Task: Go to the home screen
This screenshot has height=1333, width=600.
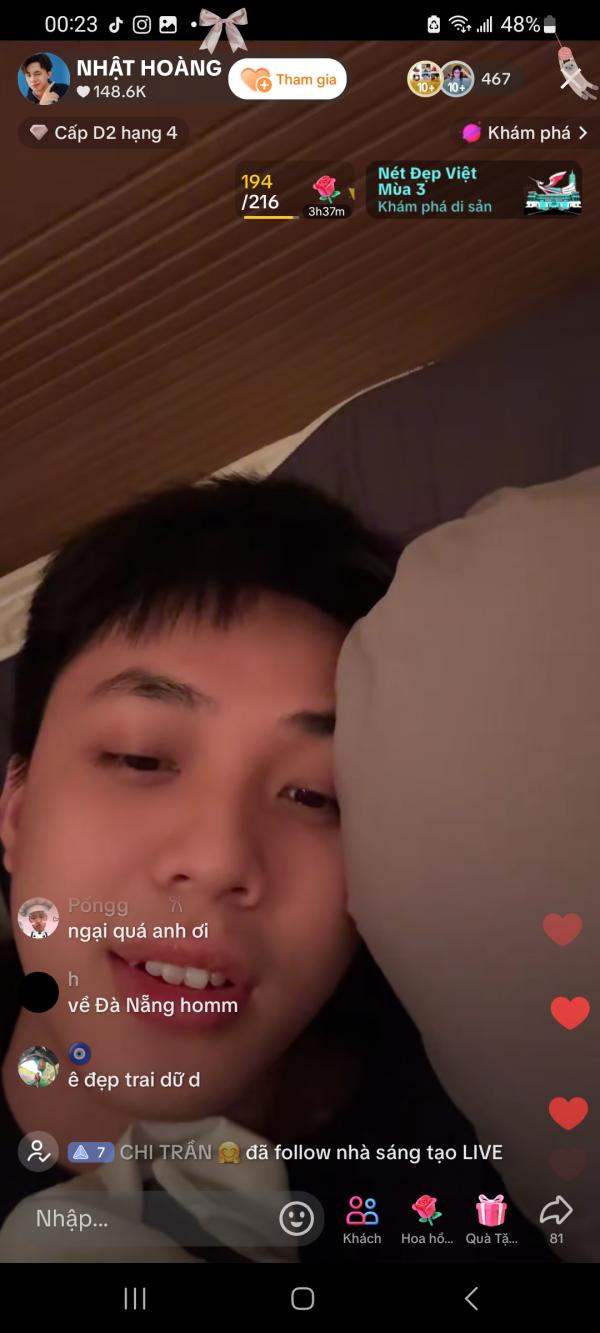Action: [x=302, y=1298]
